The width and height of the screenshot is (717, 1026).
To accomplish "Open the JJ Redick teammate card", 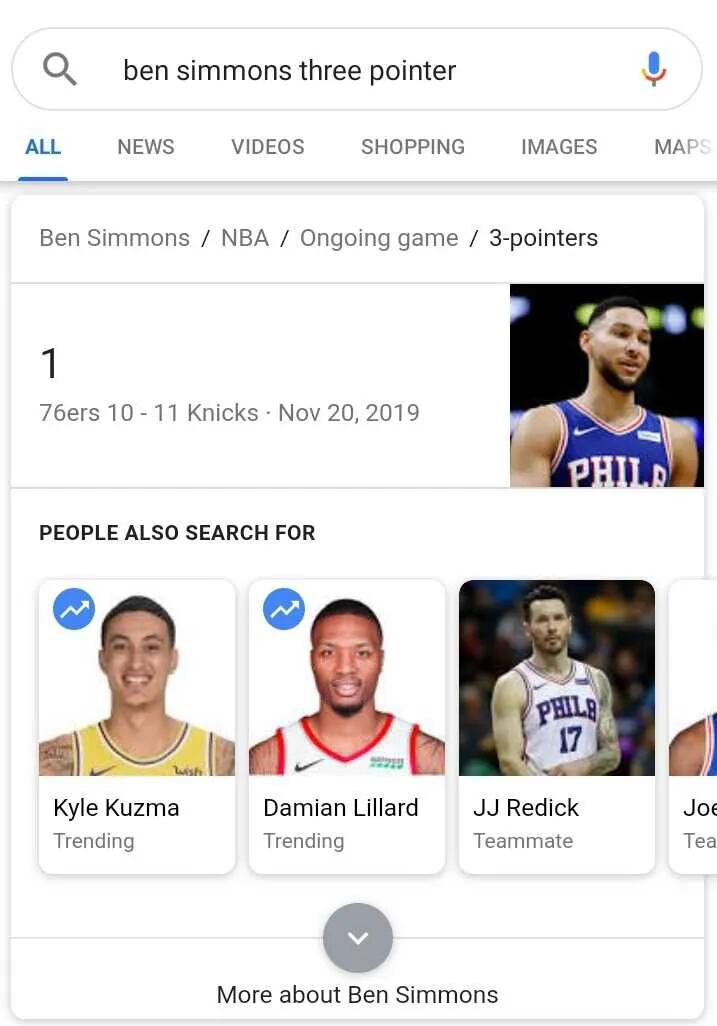I will [557, 726].
